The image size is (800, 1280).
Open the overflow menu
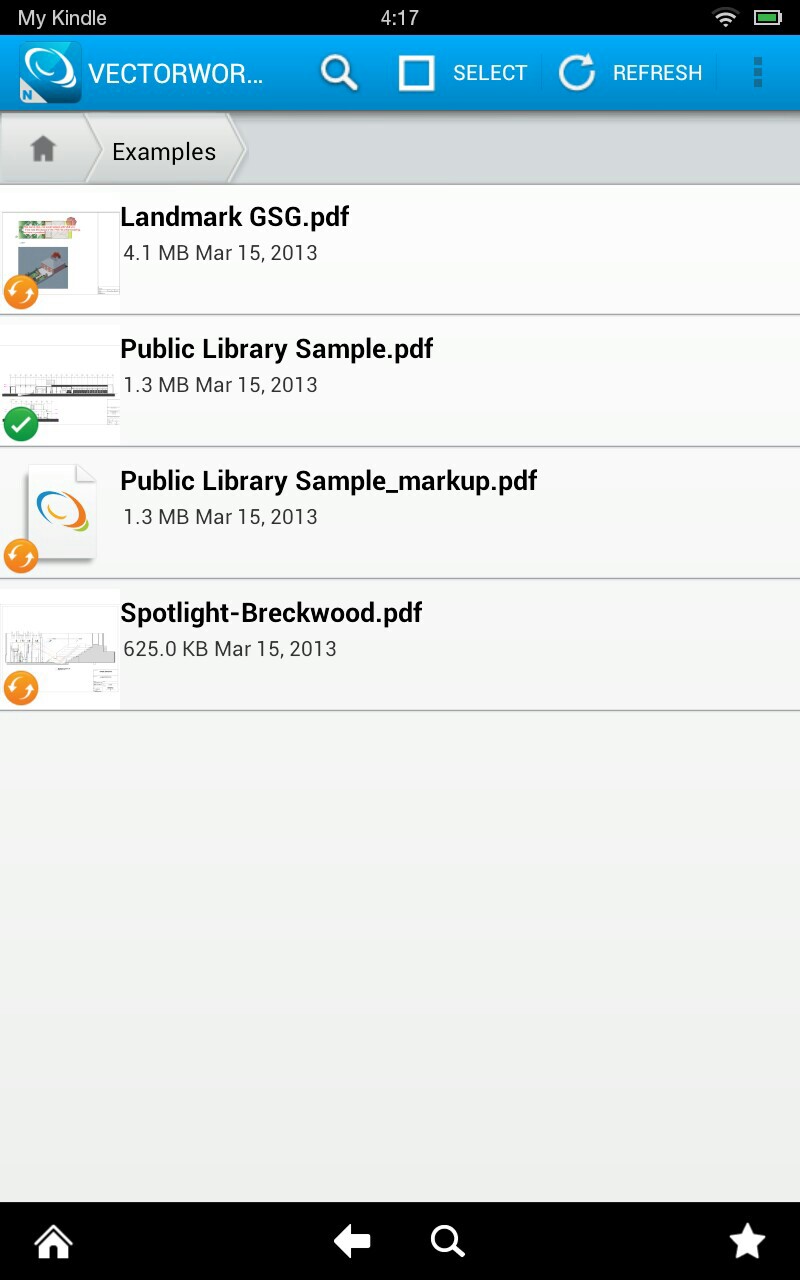tap(758, 73)
